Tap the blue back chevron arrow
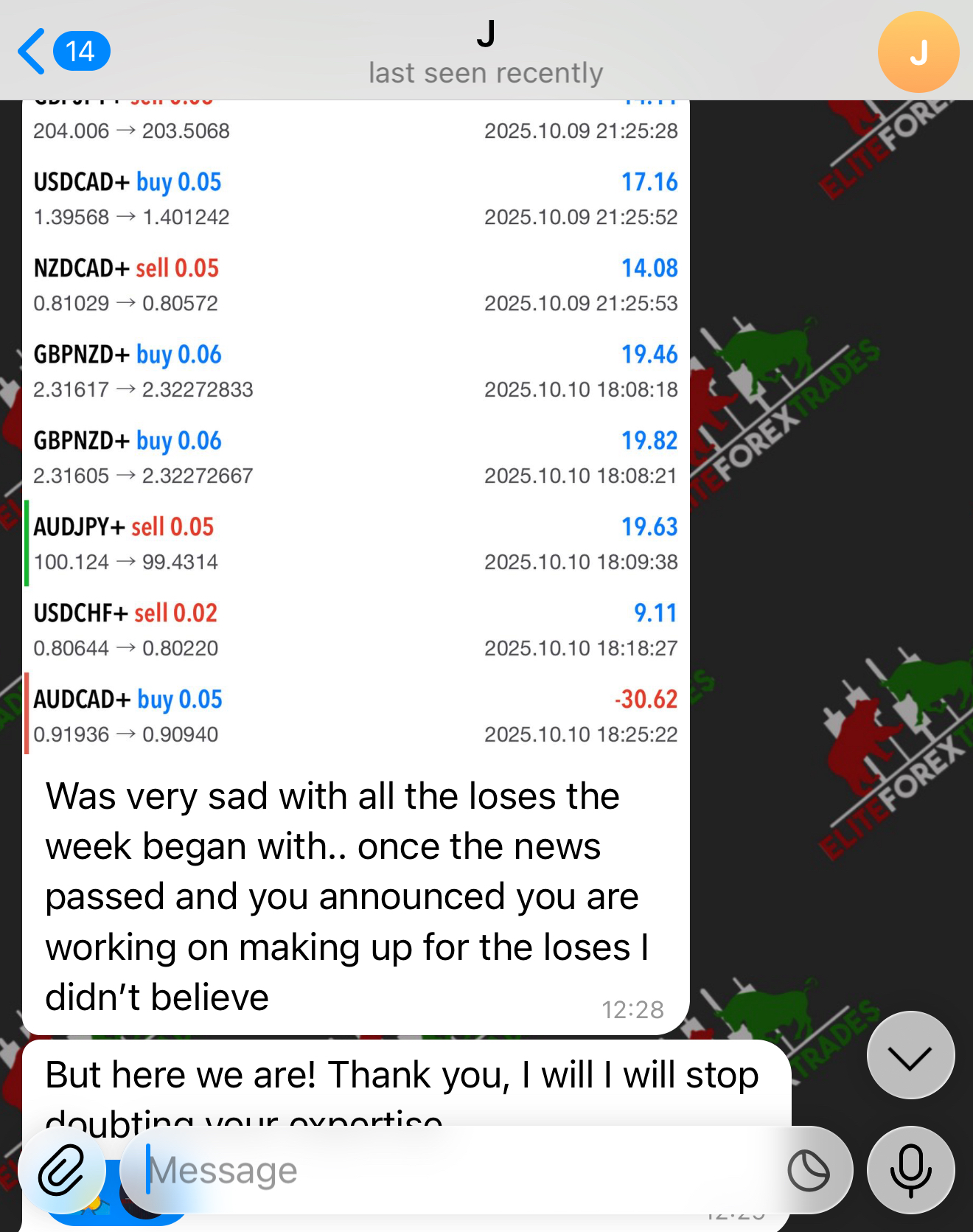 click(x=31, y=51)
